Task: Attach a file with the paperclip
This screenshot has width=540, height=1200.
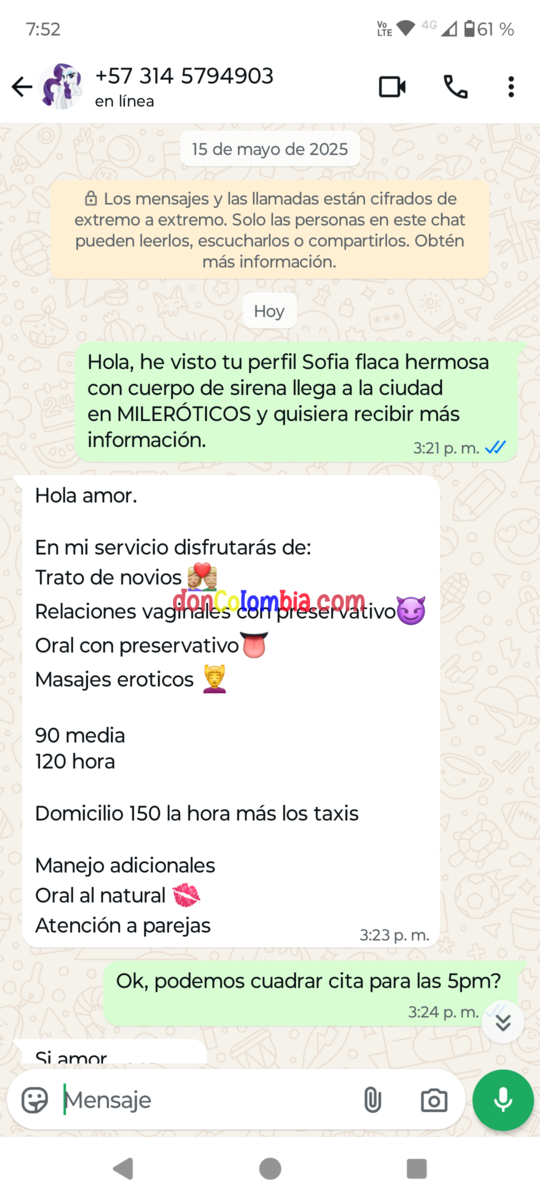Action: (372, 1100)
